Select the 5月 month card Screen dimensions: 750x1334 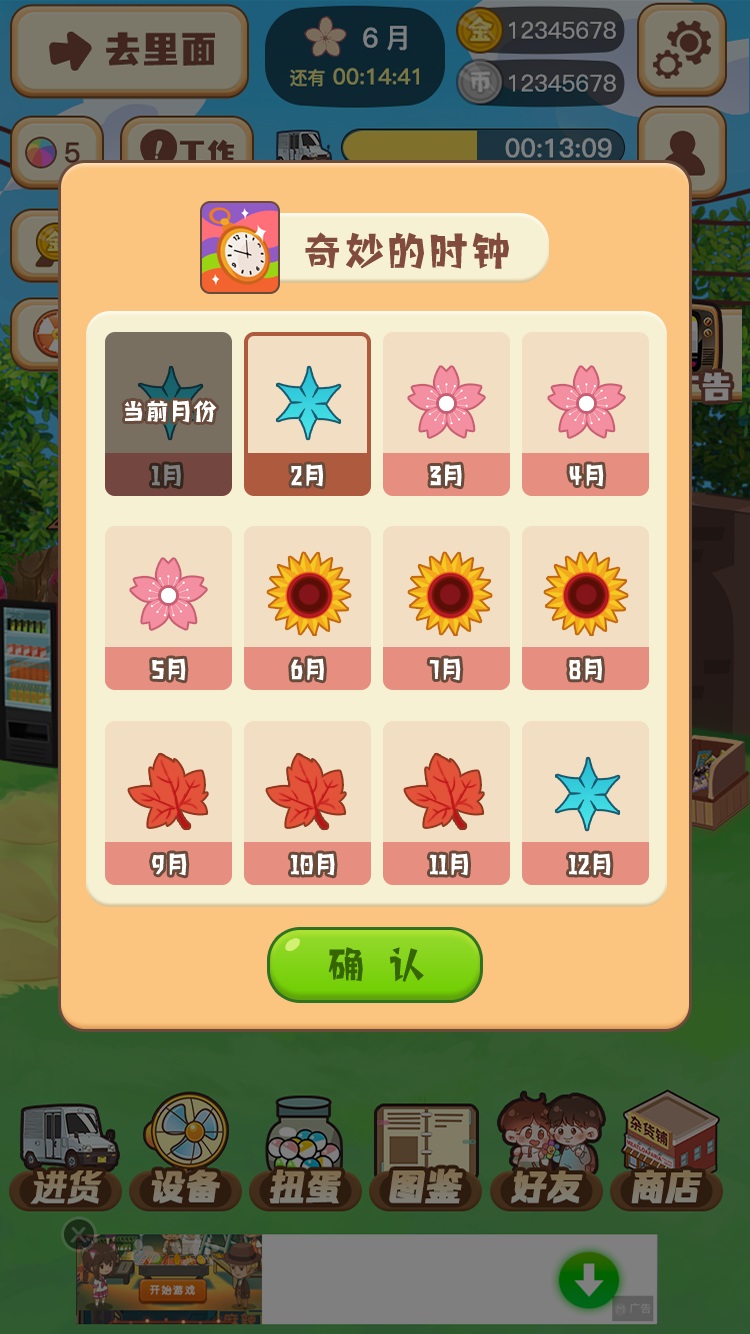(168, 607)
